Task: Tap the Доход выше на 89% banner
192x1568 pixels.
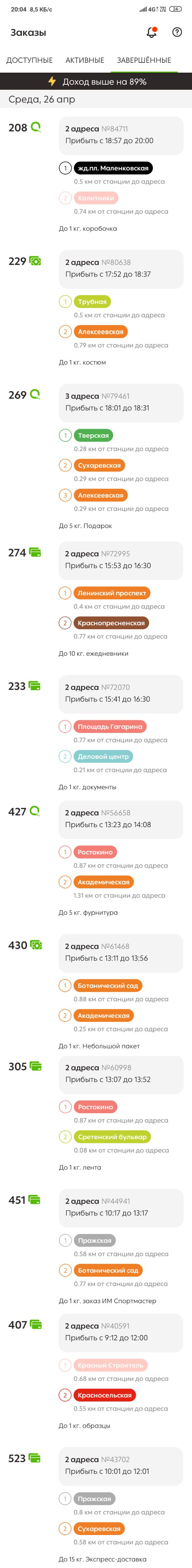Action: pos(96,82)
